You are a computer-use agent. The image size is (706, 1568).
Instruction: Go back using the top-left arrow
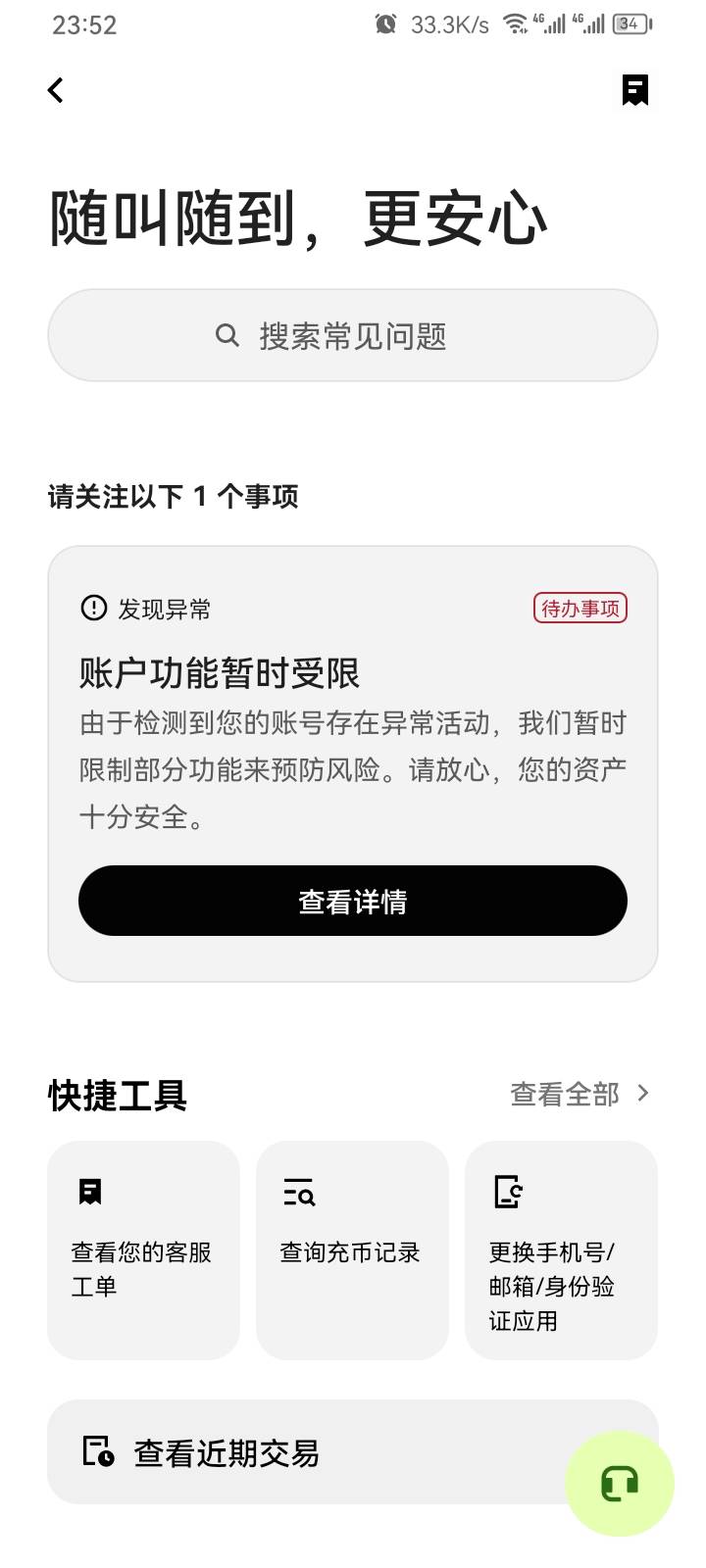[x=56, y=90]
